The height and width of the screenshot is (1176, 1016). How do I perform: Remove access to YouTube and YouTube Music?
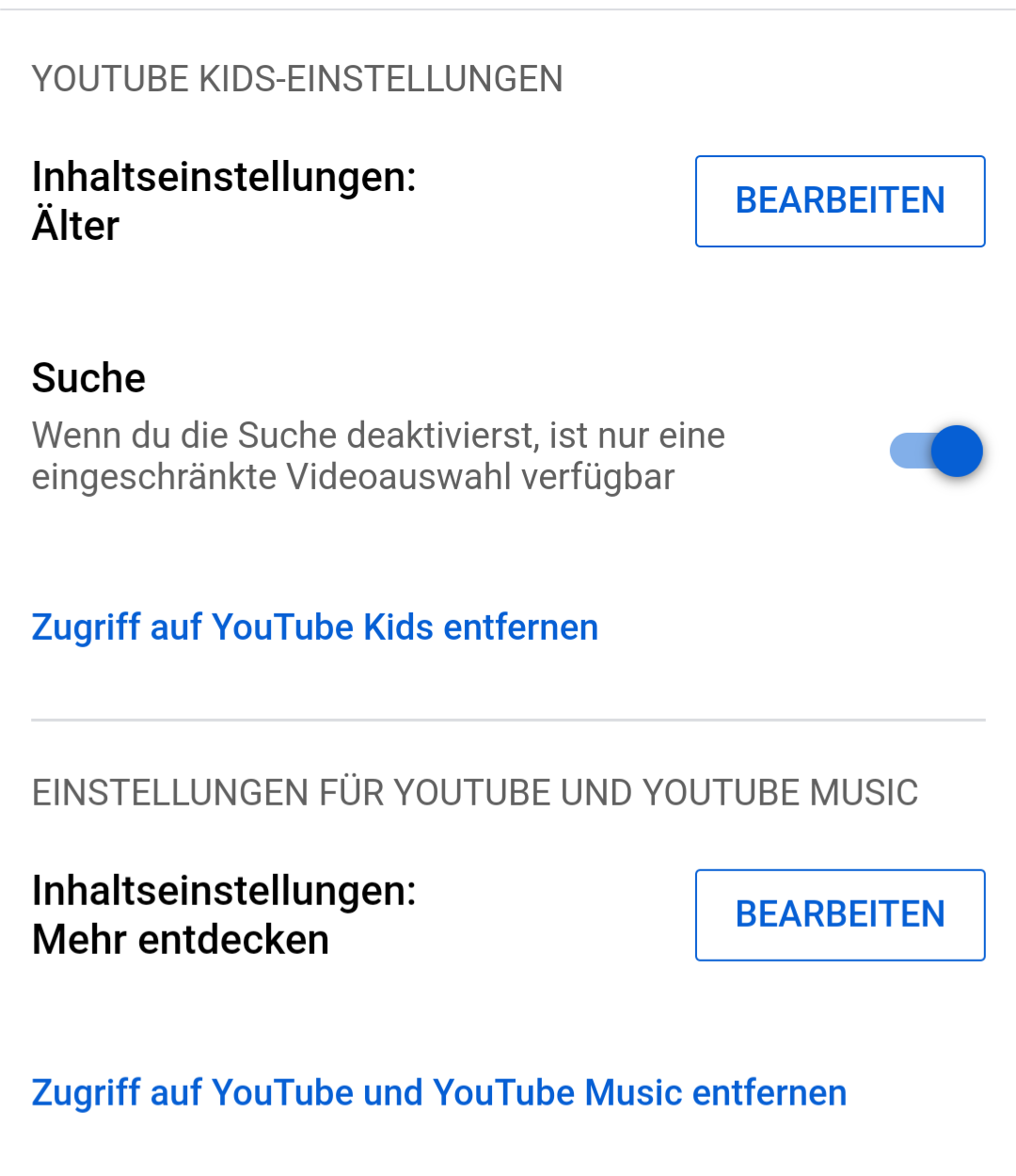(x=439, y=1093)
